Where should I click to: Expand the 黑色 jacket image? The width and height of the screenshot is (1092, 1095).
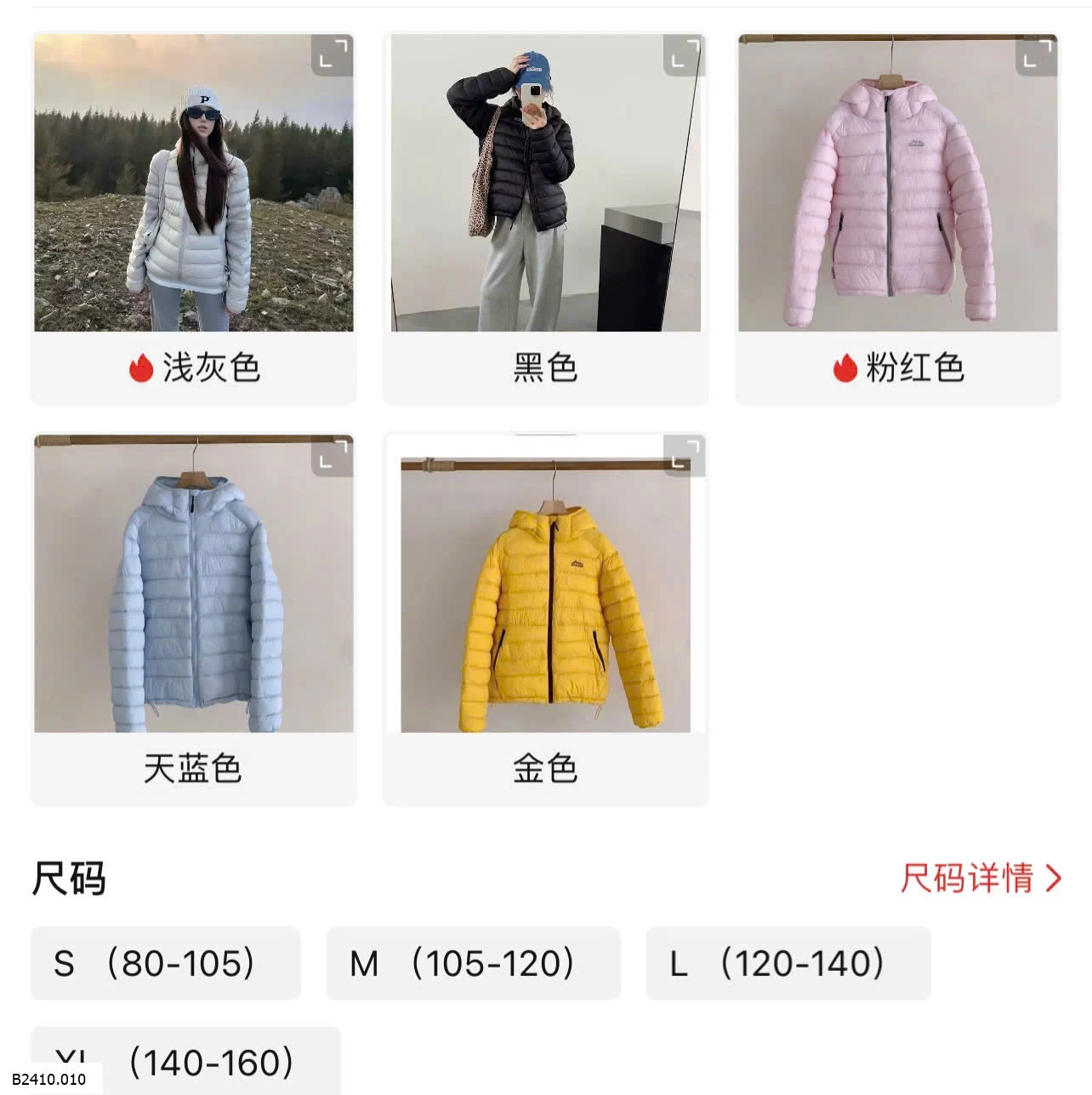coord(685,55)
